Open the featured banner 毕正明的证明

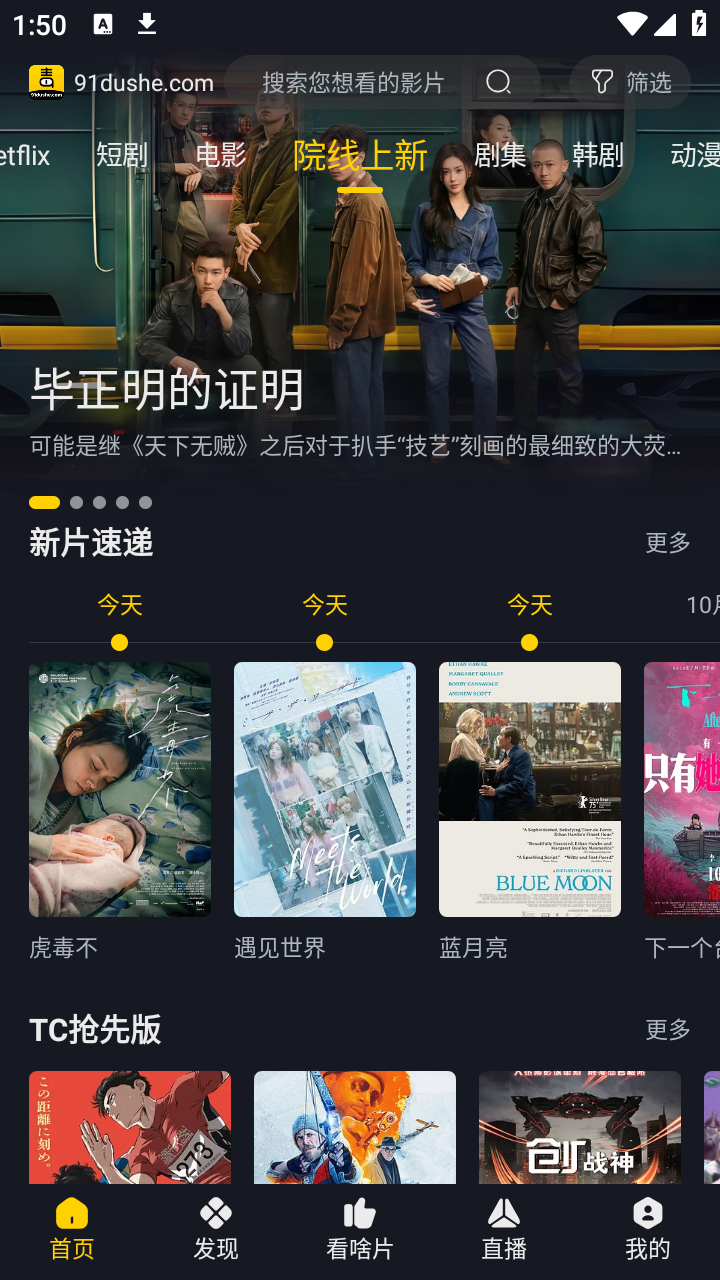360,300
